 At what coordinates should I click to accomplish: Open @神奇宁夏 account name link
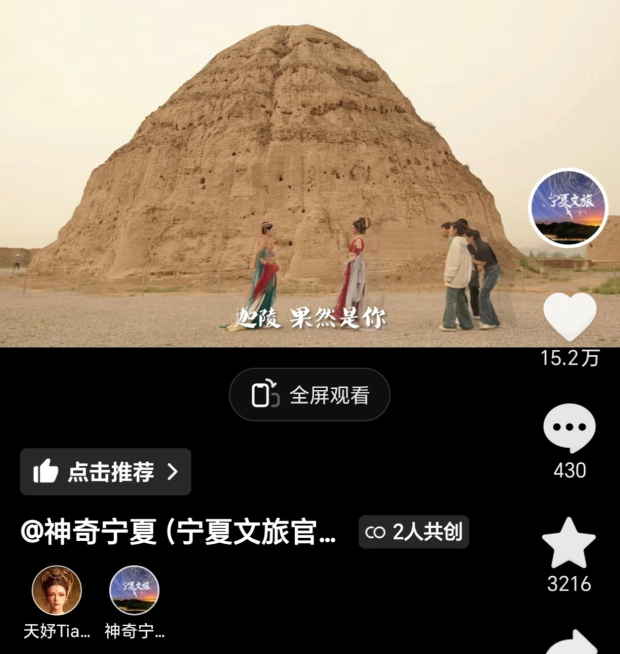pyautogui.click(x=180, y=532)
